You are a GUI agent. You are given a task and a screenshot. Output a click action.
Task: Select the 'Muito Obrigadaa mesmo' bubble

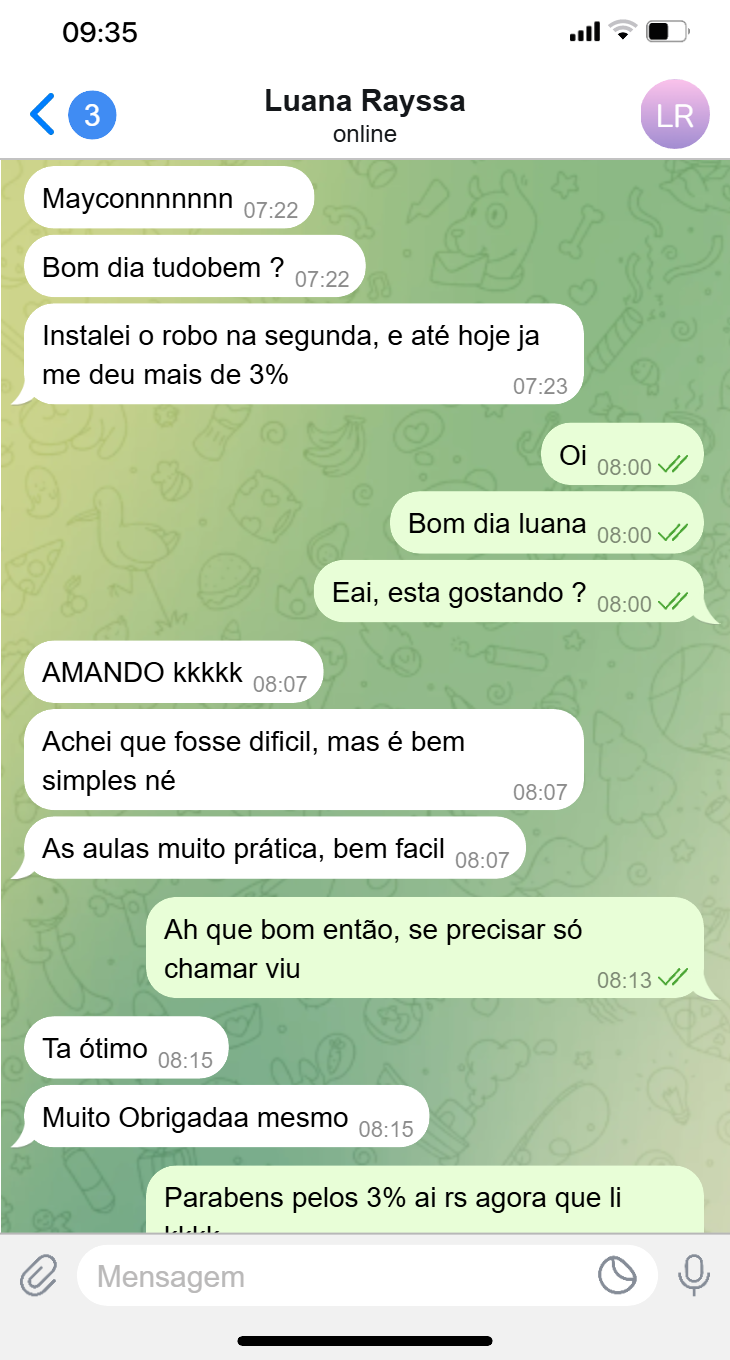coord(225,1116)
